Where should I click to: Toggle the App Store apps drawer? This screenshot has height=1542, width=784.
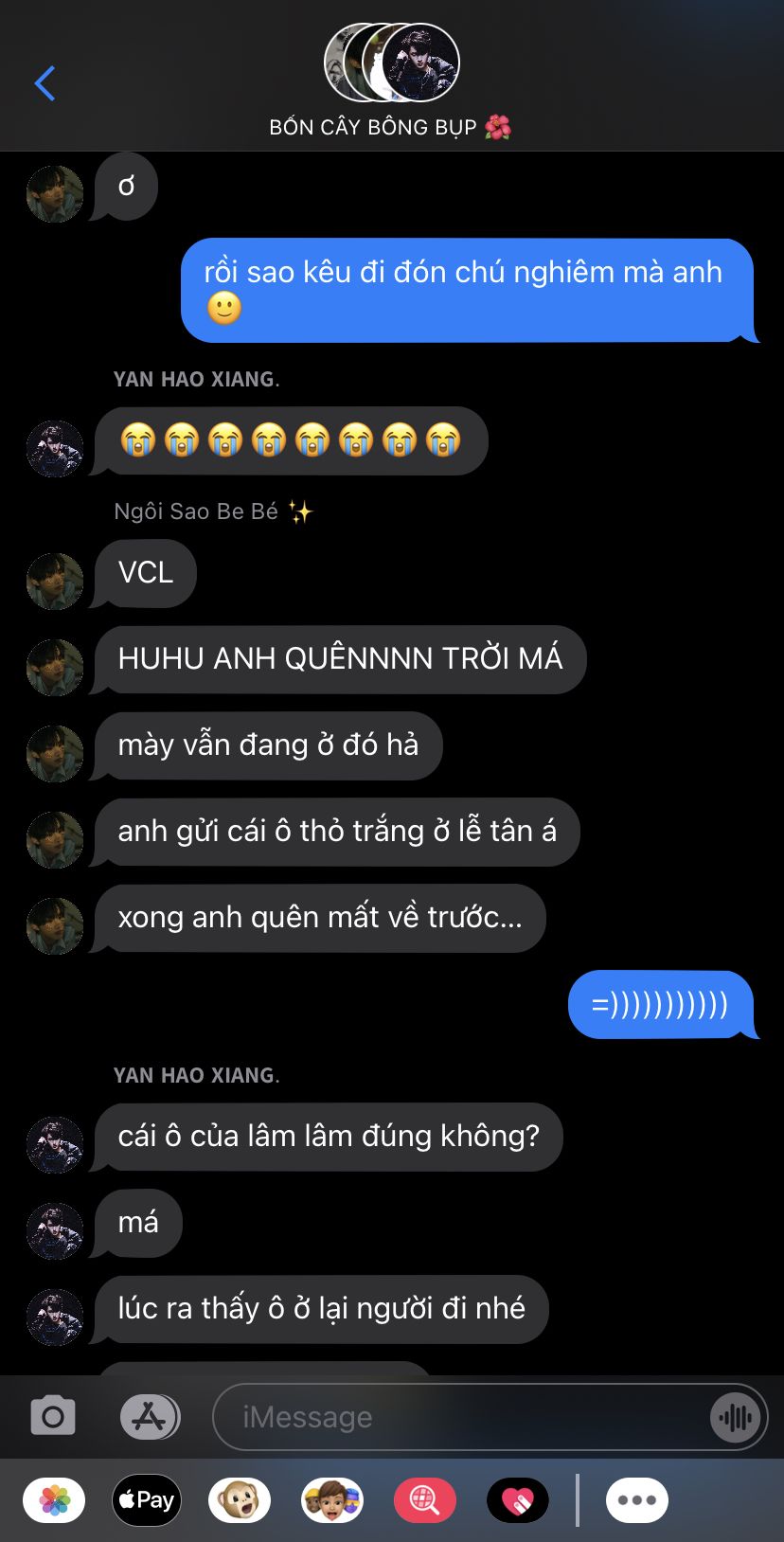150,1417
